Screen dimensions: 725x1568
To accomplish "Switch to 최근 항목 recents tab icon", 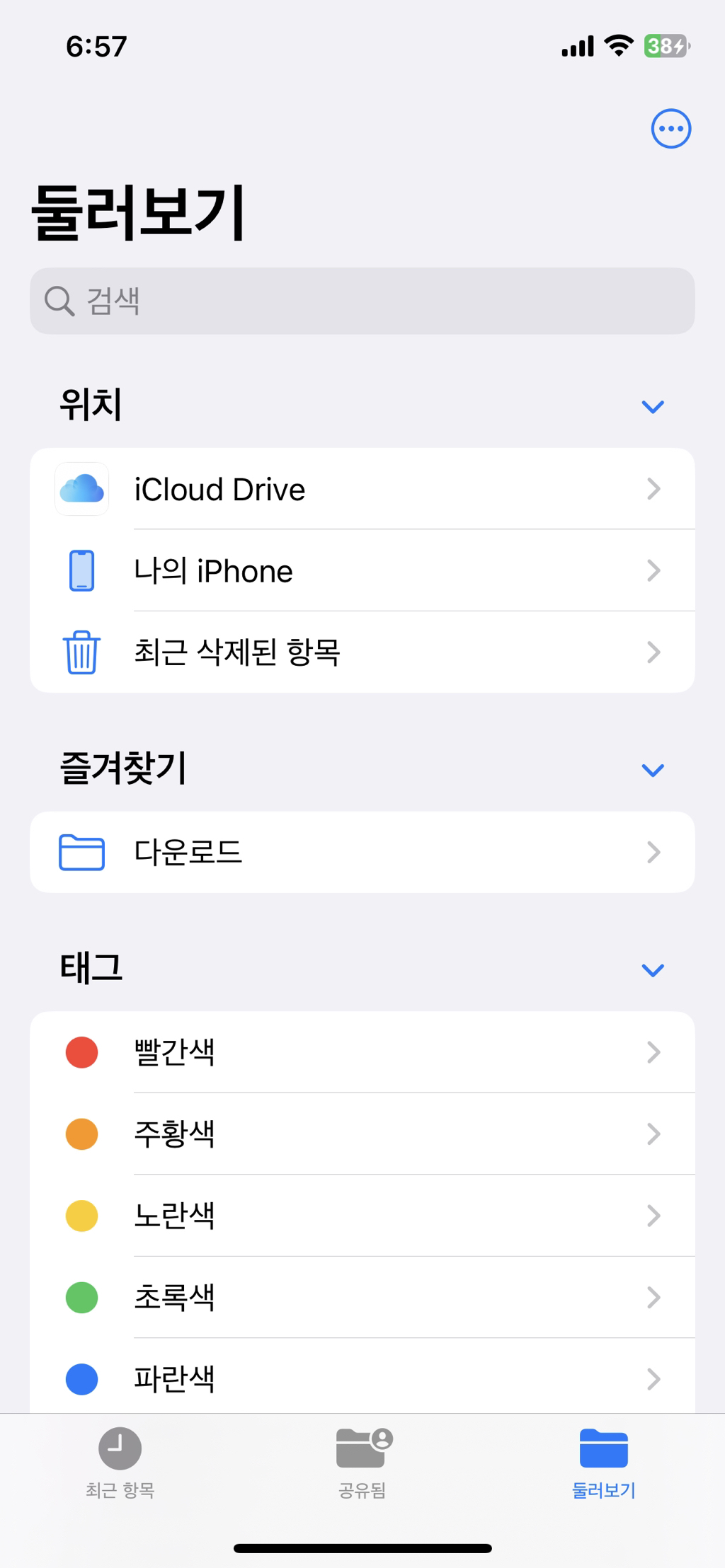I will pyautogui.click(x=120, y=1450).
